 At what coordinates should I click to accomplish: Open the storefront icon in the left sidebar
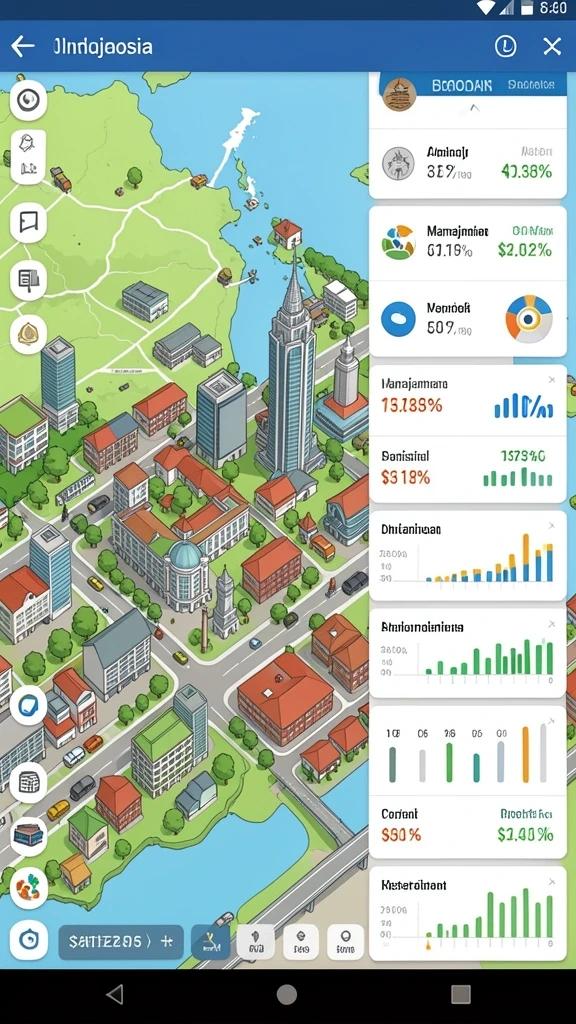point(28,833)
